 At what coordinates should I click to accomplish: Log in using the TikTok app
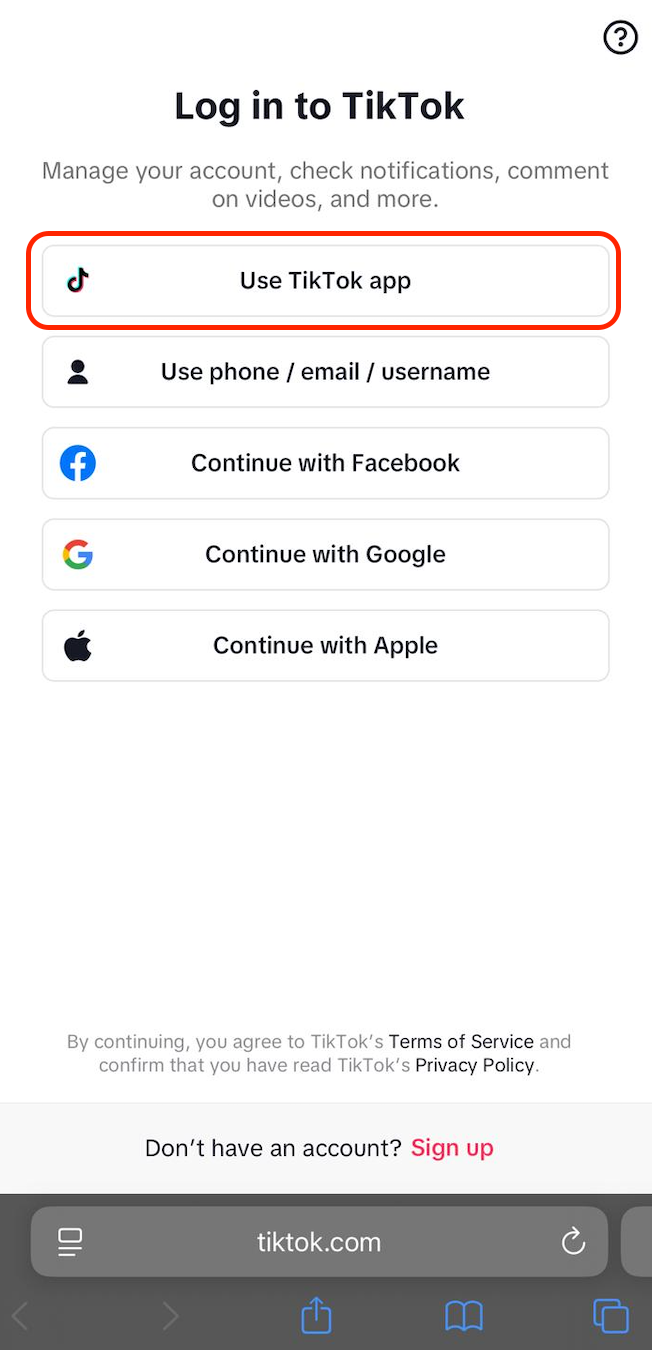pos(325,281)
